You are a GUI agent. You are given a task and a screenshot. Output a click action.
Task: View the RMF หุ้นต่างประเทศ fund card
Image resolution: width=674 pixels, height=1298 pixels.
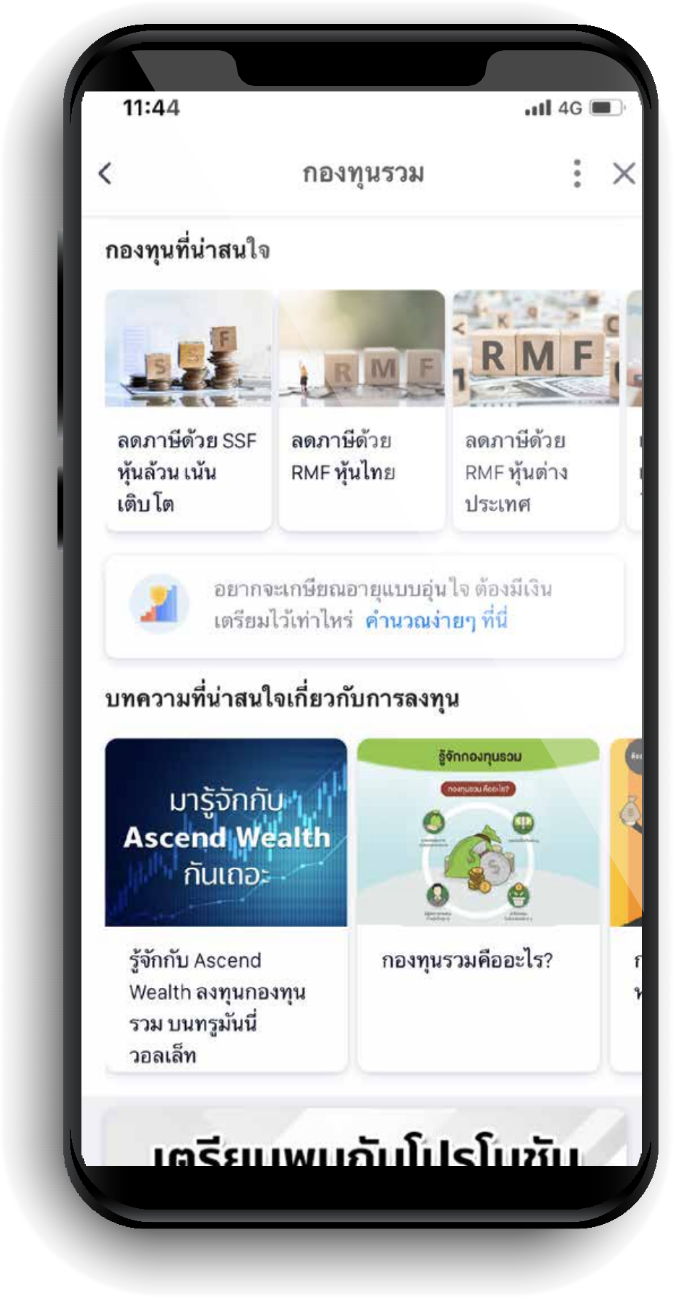pyautogui.click(x=535, y=410)
